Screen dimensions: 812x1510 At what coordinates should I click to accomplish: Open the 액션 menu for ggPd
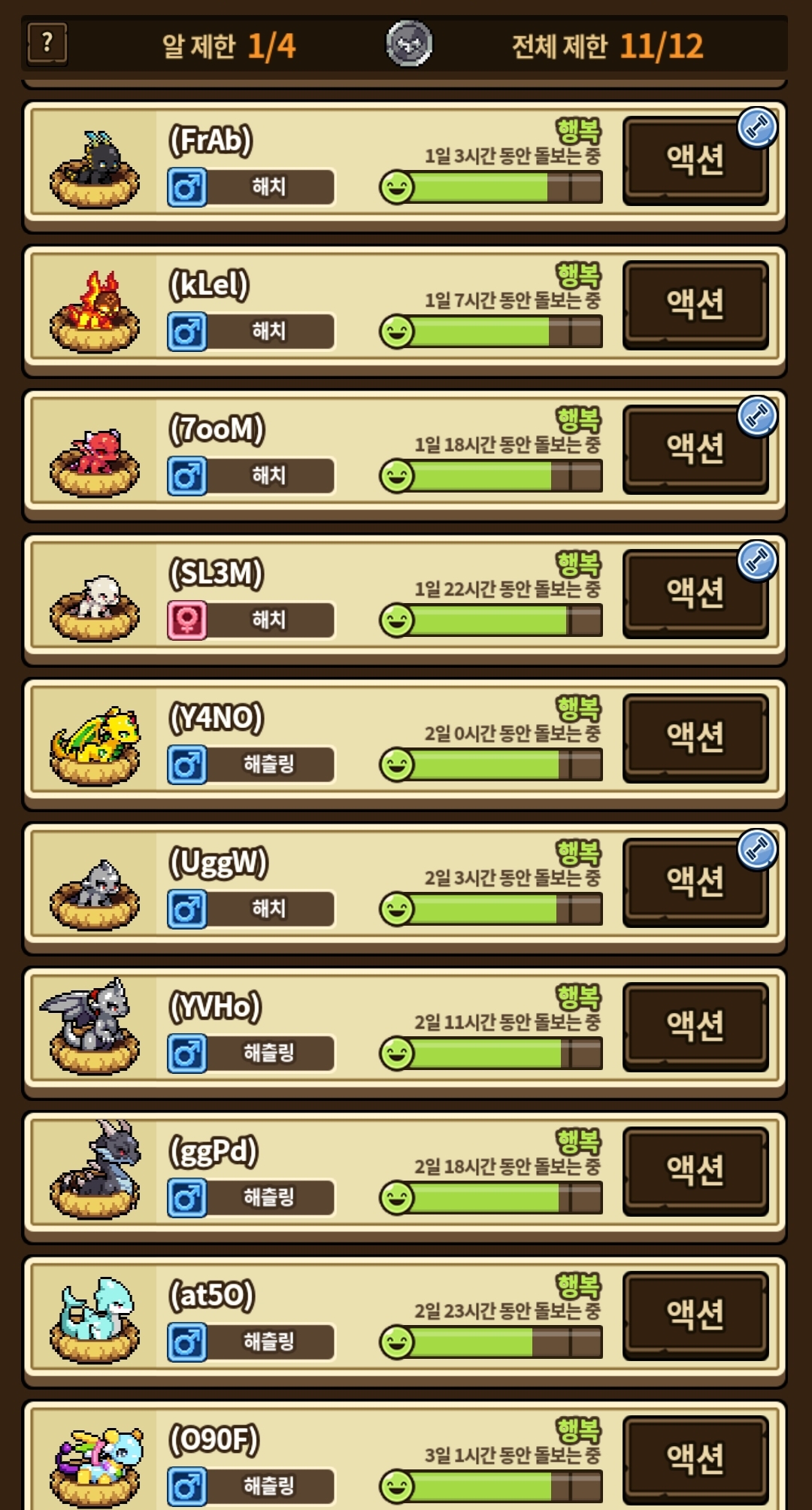[x=695, y=1171]
